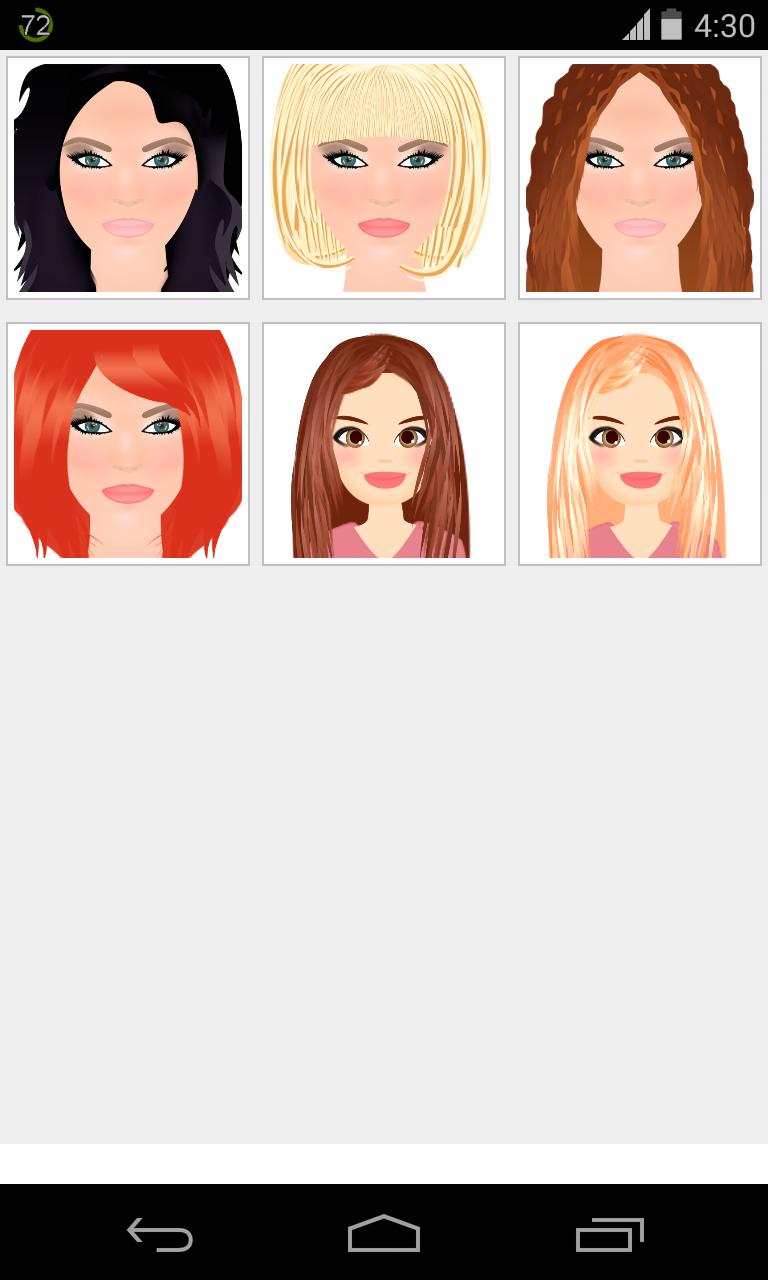This screenshot has width=768, height=1280.
Task: Return to the home screen
Action: [384, 1234]
